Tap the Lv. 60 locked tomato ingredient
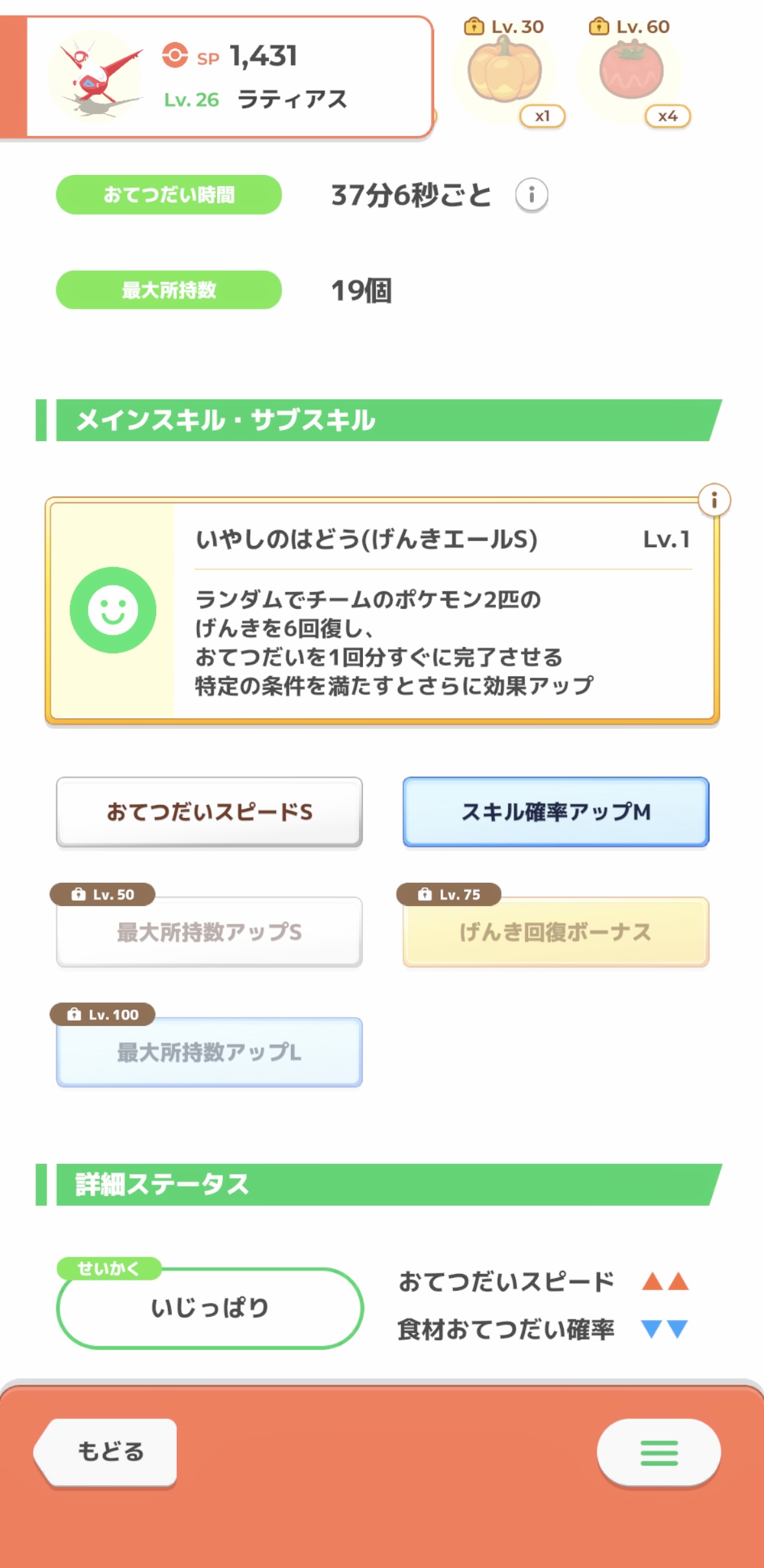This screenshot has width=764, height=1568. 631,71
